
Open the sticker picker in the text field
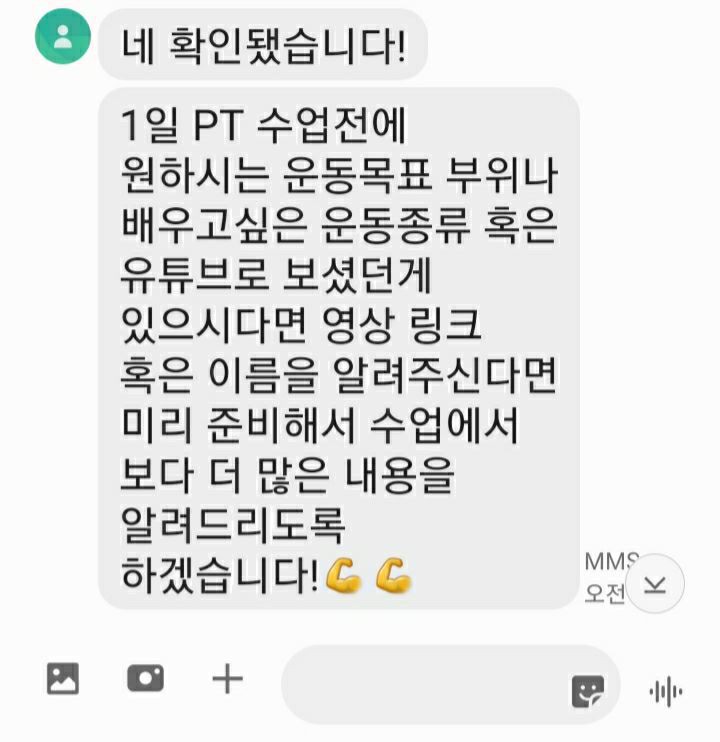(587, 691)
